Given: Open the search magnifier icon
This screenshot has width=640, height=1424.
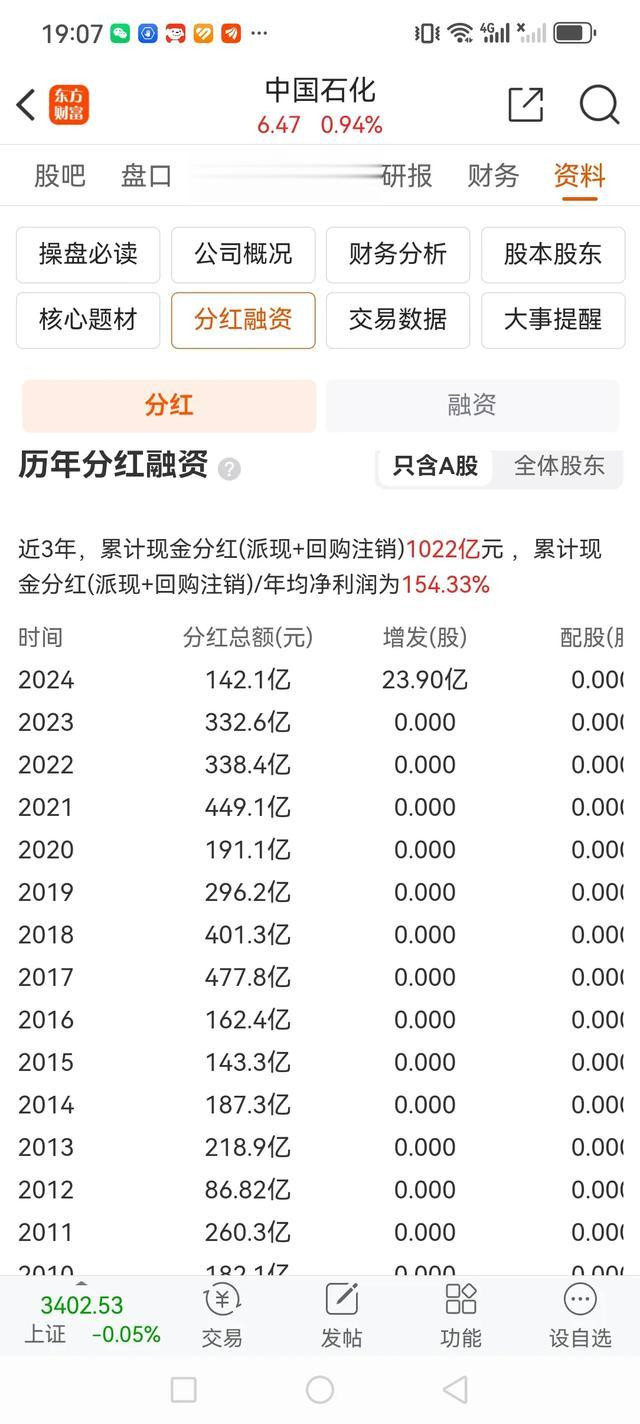Looking at the screenshot, I should tap(599, 105).
